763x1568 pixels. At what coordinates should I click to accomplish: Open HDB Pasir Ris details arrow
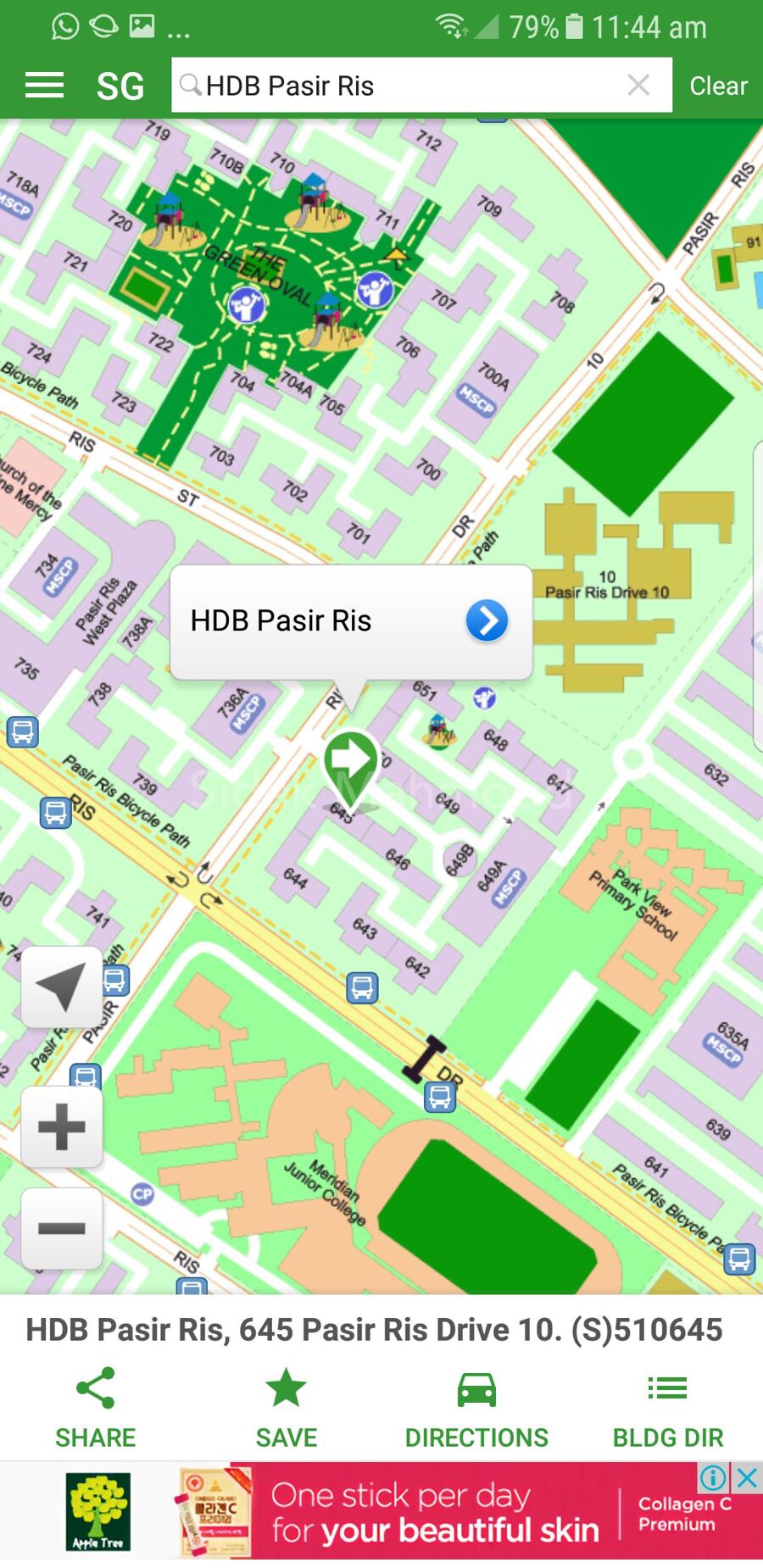point(487,620)
